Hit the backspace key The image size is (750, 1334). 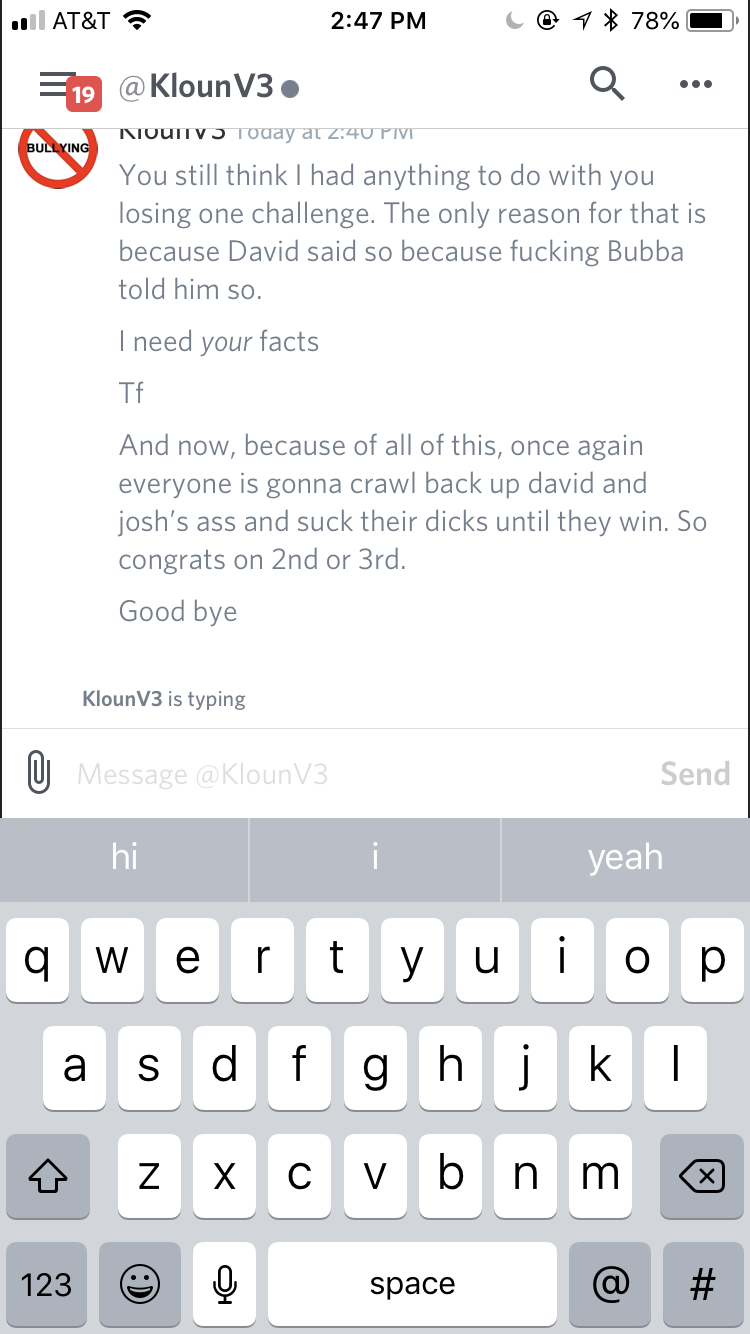point(701,1176)
